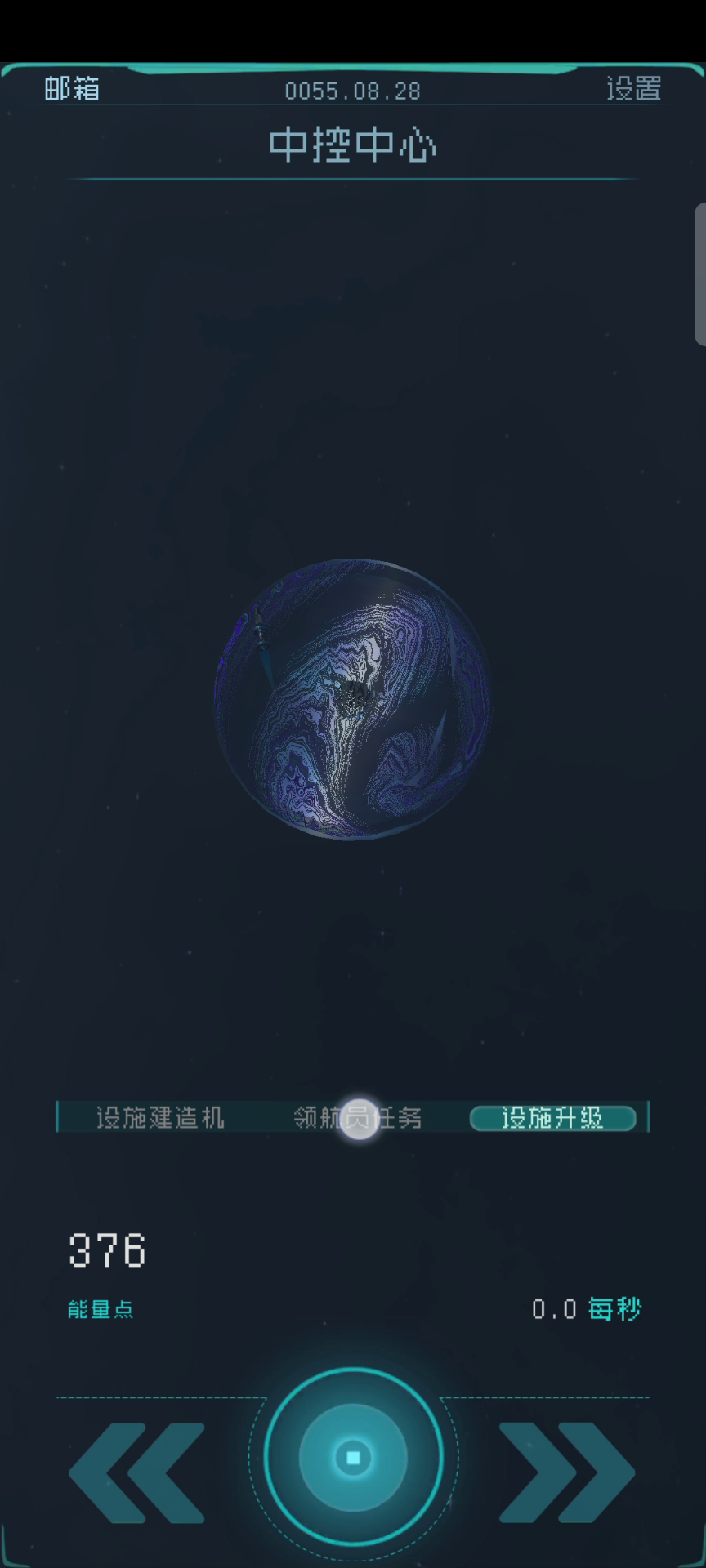The image size is (706, 1568).
Task: Select the 设施升级 tab
Action: 553,1118
